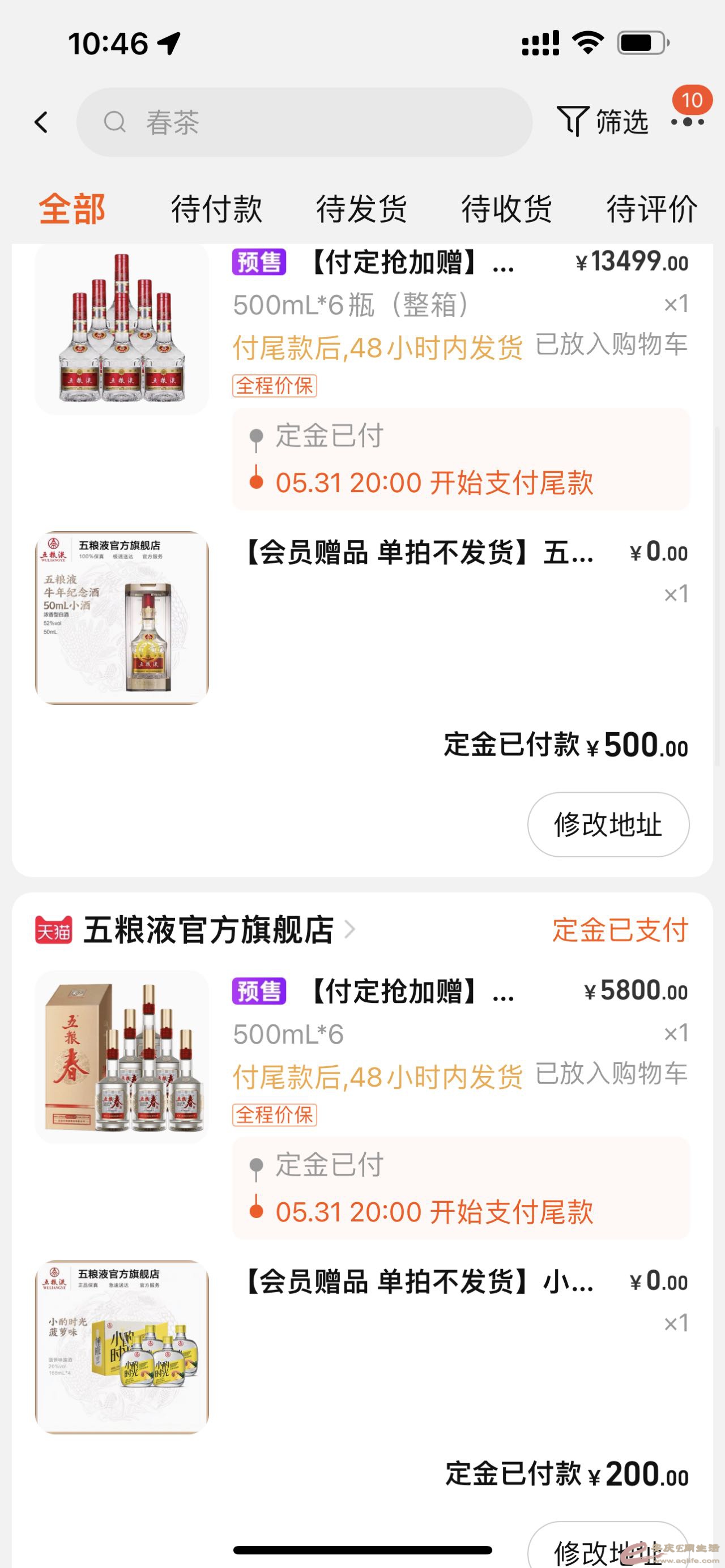Go back using the arrow icon
This screenshot has width=725, height=1568.
coord(41,122)
